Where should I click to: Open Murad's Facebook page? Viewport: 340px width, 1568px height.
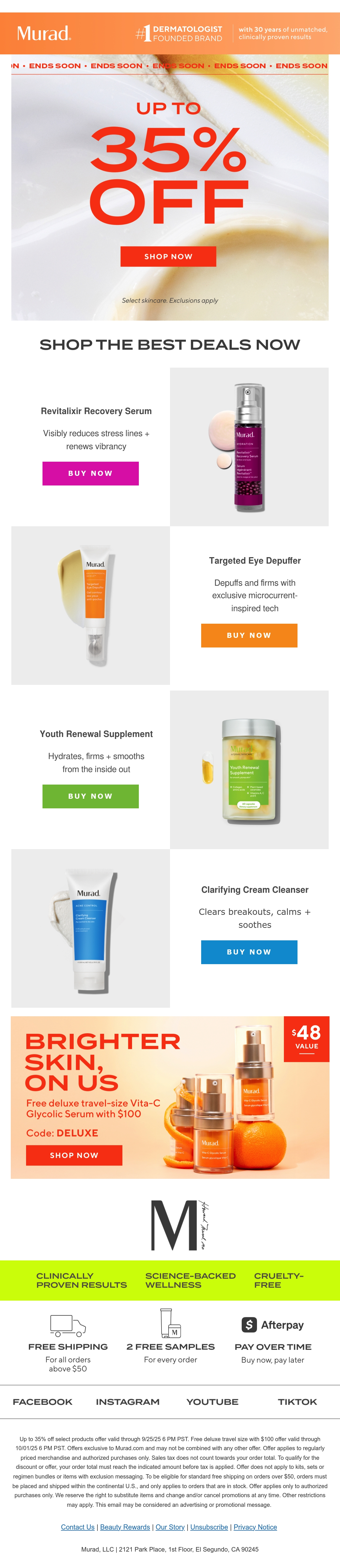[x=43, y=1402]
